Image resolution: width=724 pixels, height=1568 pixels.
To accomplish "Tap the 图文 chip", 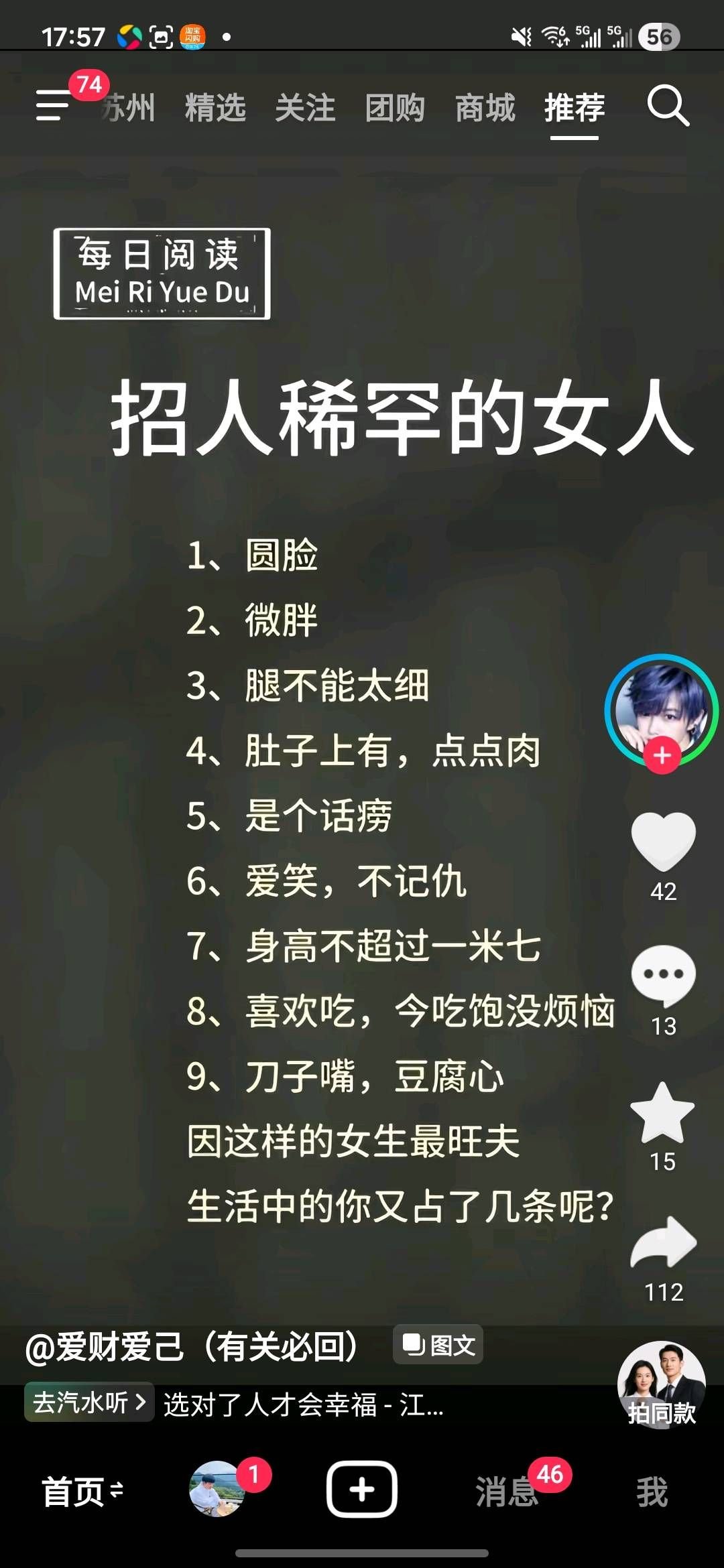I will point(438,1345).
